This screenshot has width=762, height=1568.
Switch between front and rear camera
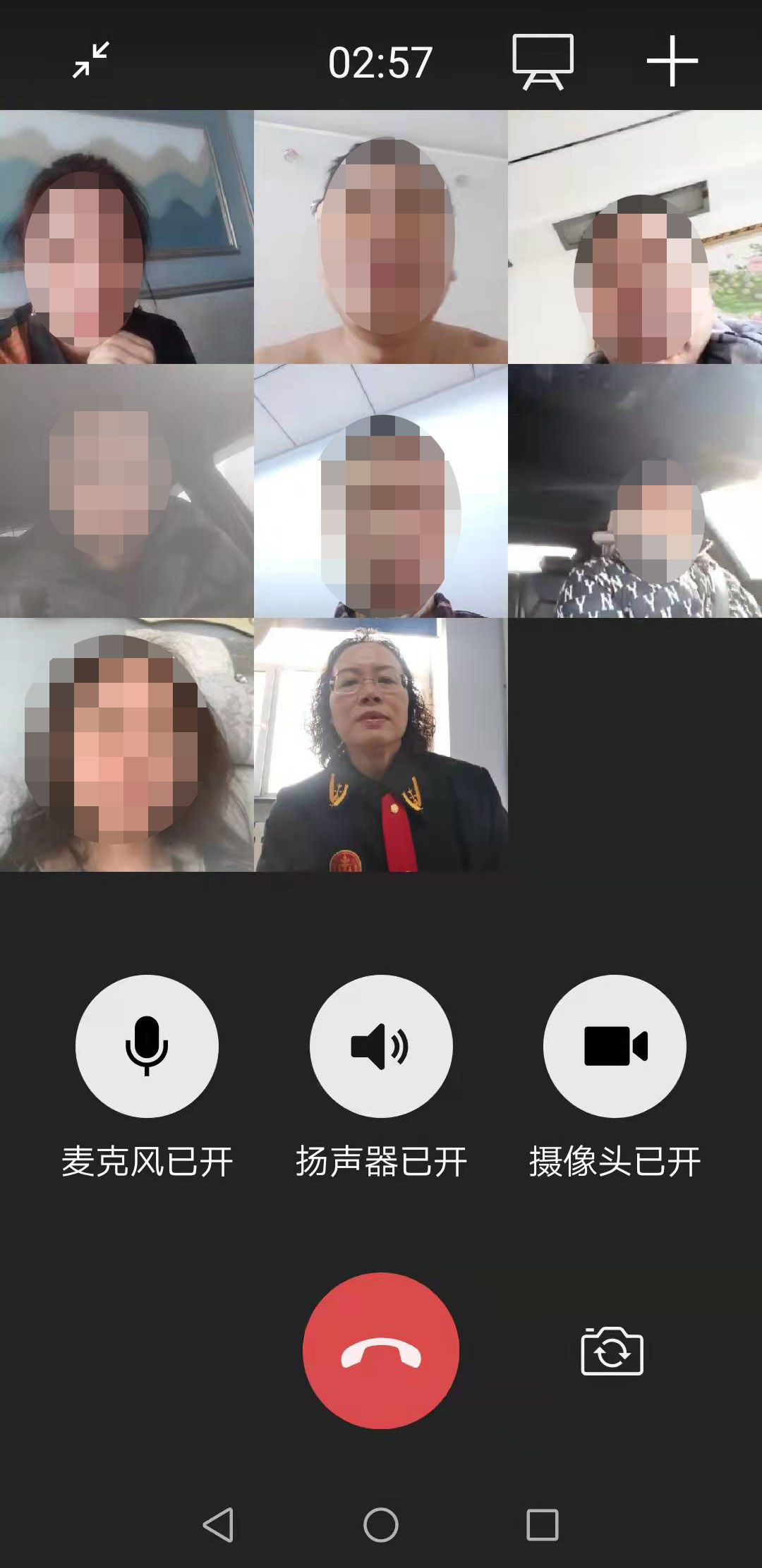pyautogui.click(x=612, y=1351)
